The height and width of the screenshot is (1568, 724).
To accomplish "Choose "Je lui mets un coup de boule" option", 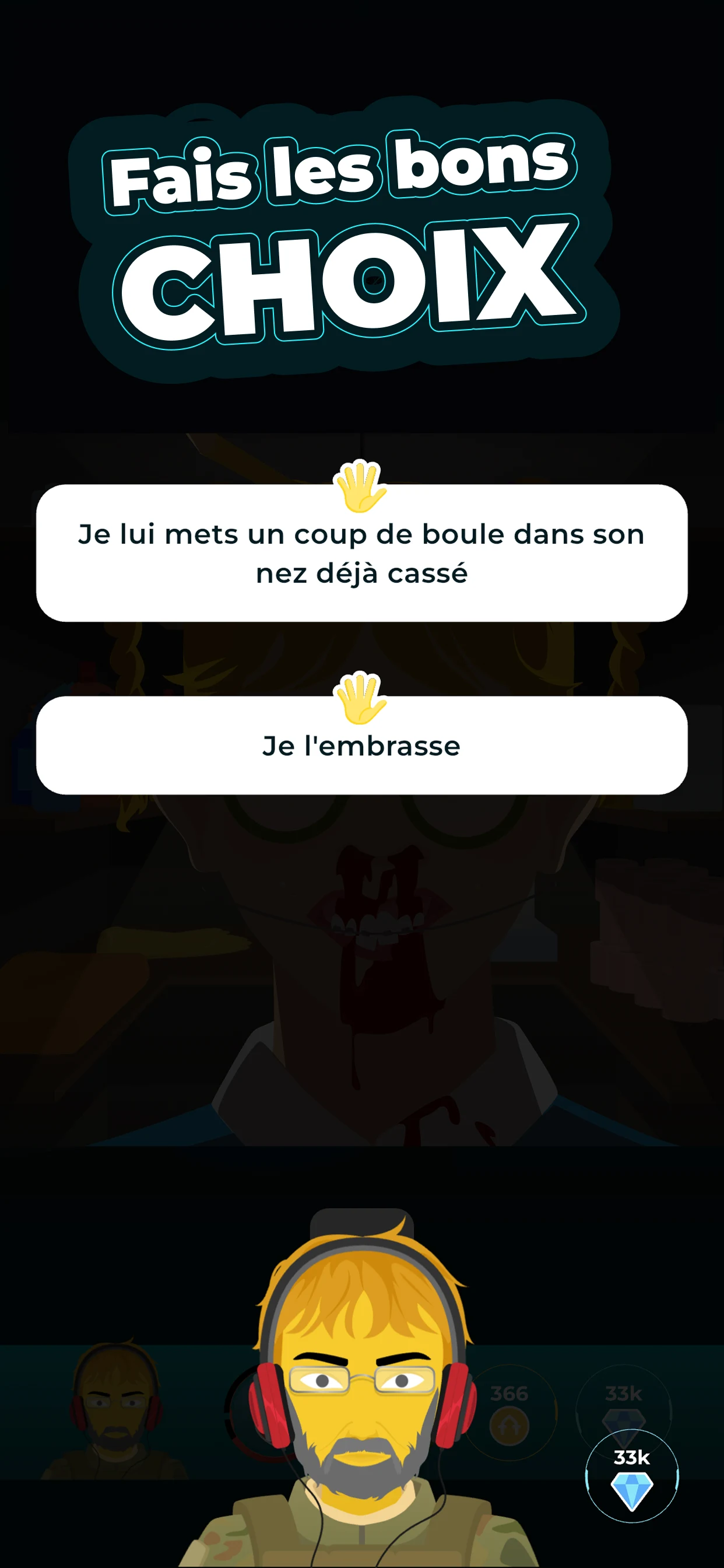I will (361, 552).
